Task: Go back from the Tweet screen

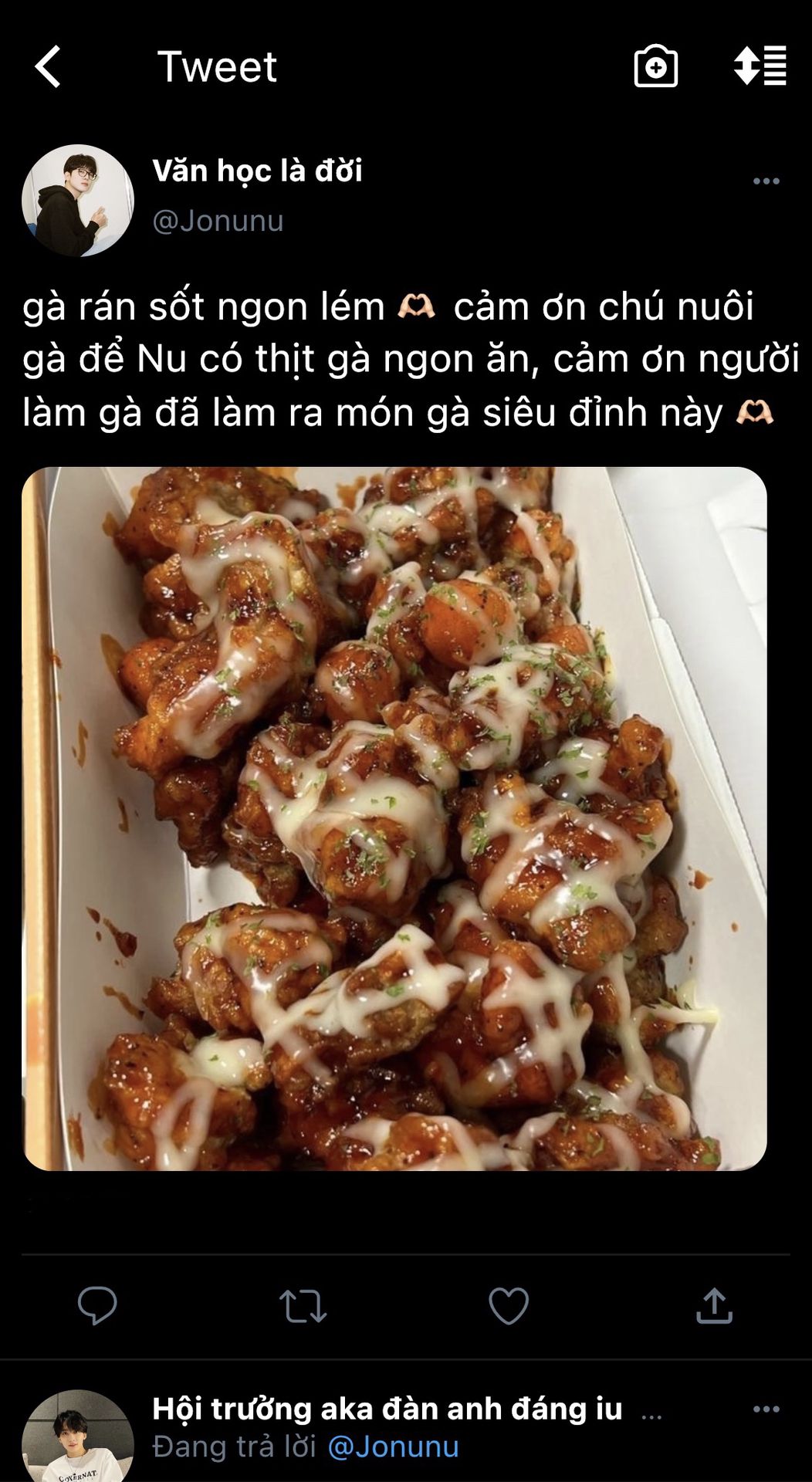Action: tap(48, 66)
